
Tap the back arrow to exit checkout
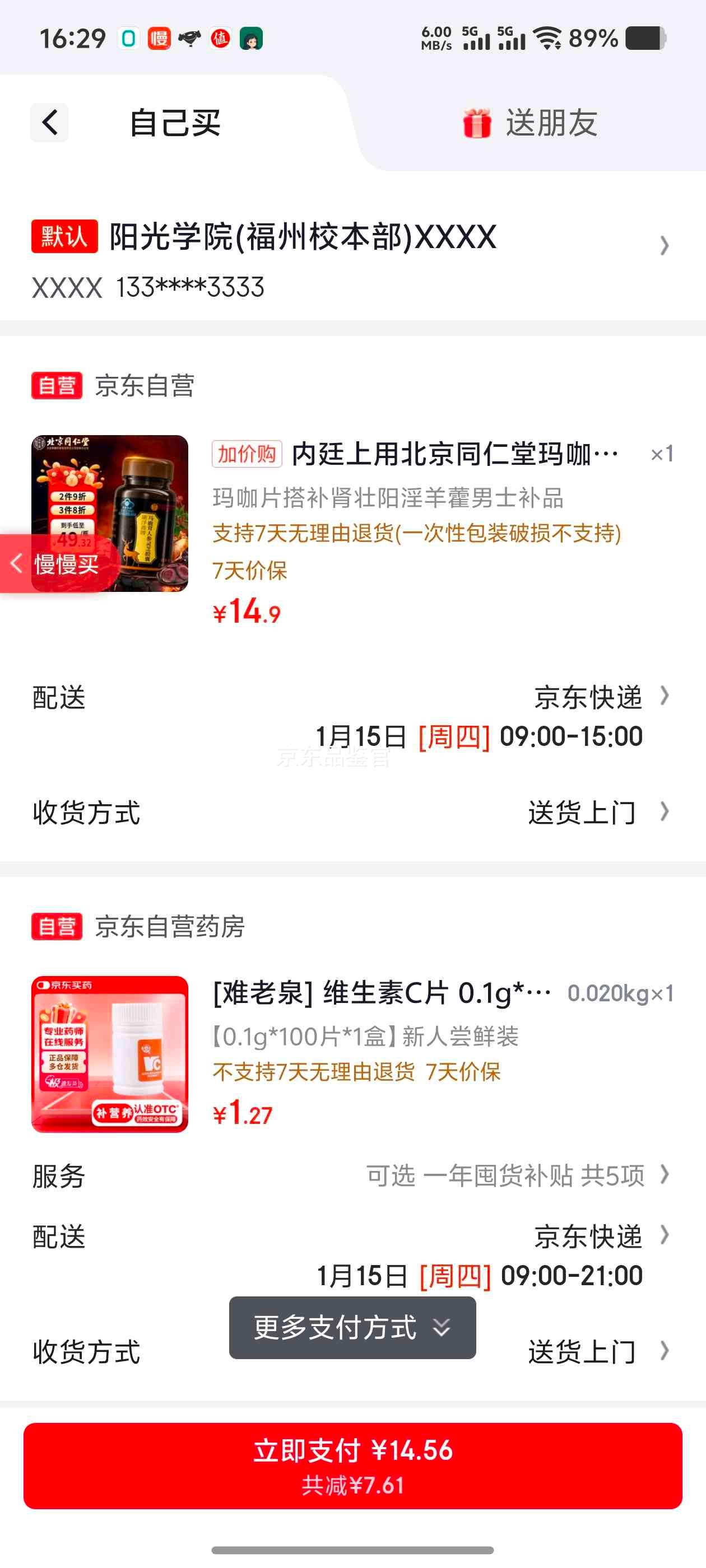tap(48, 122)
